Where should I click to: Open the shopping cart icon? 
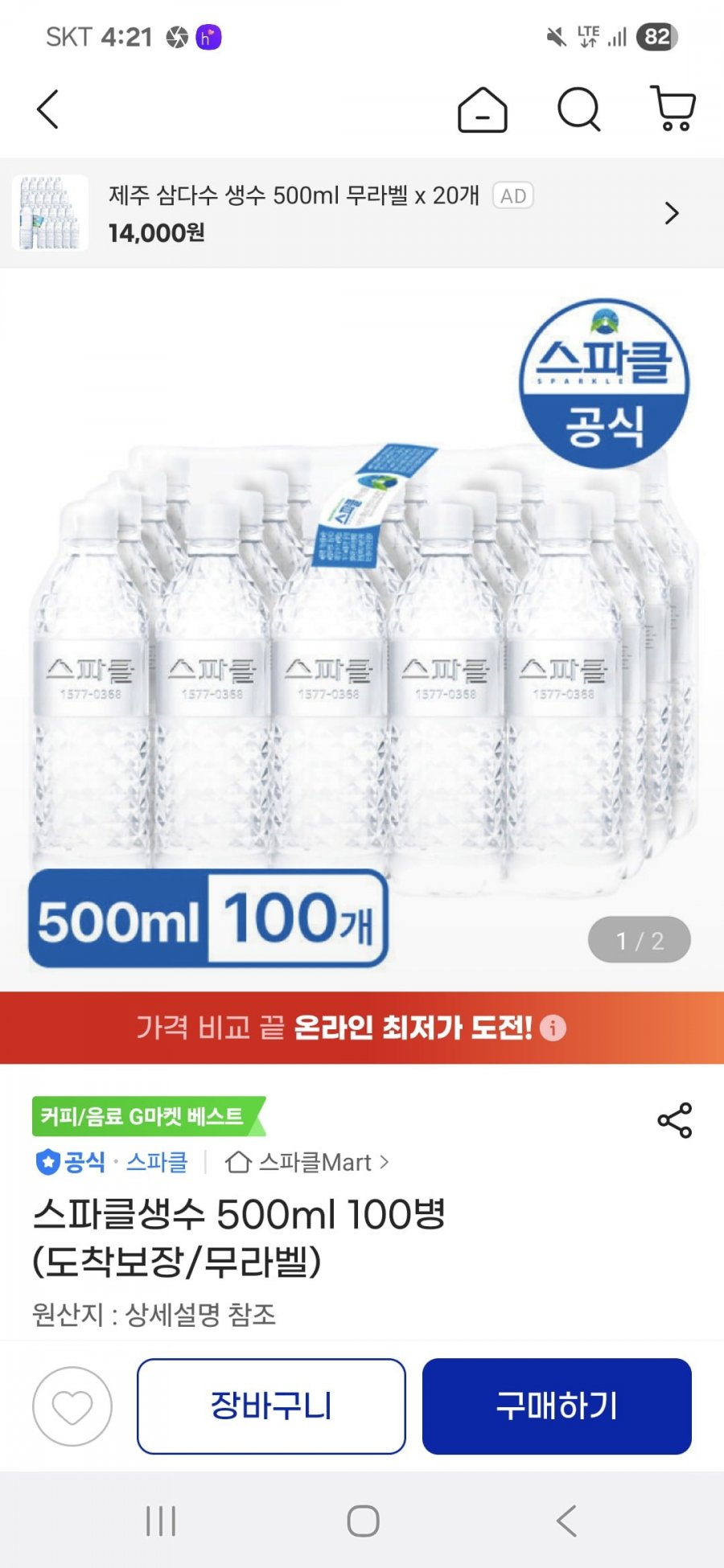coord(673,109)
